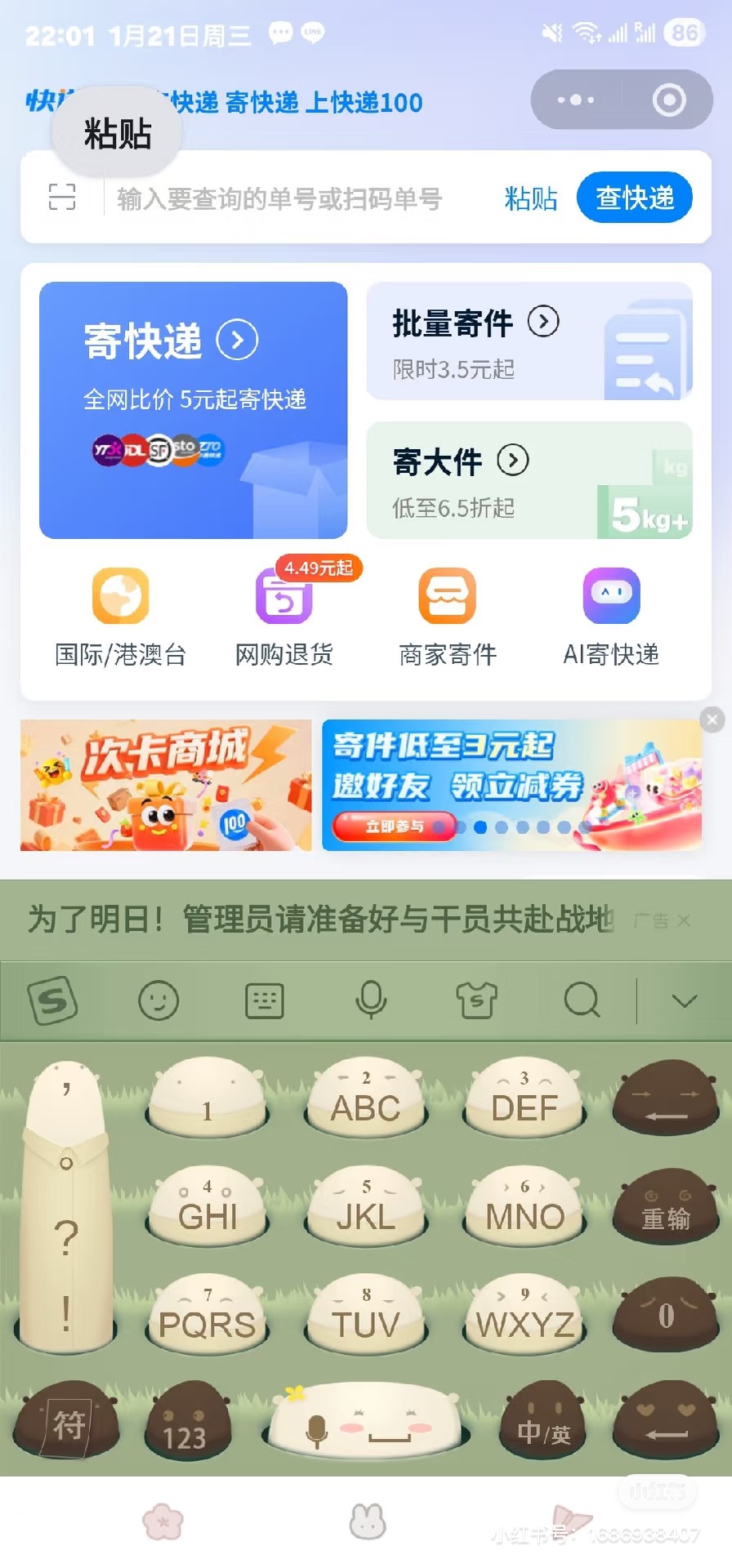
Task: Launch AI寄快递 assistant
Action: coord(611,617)
